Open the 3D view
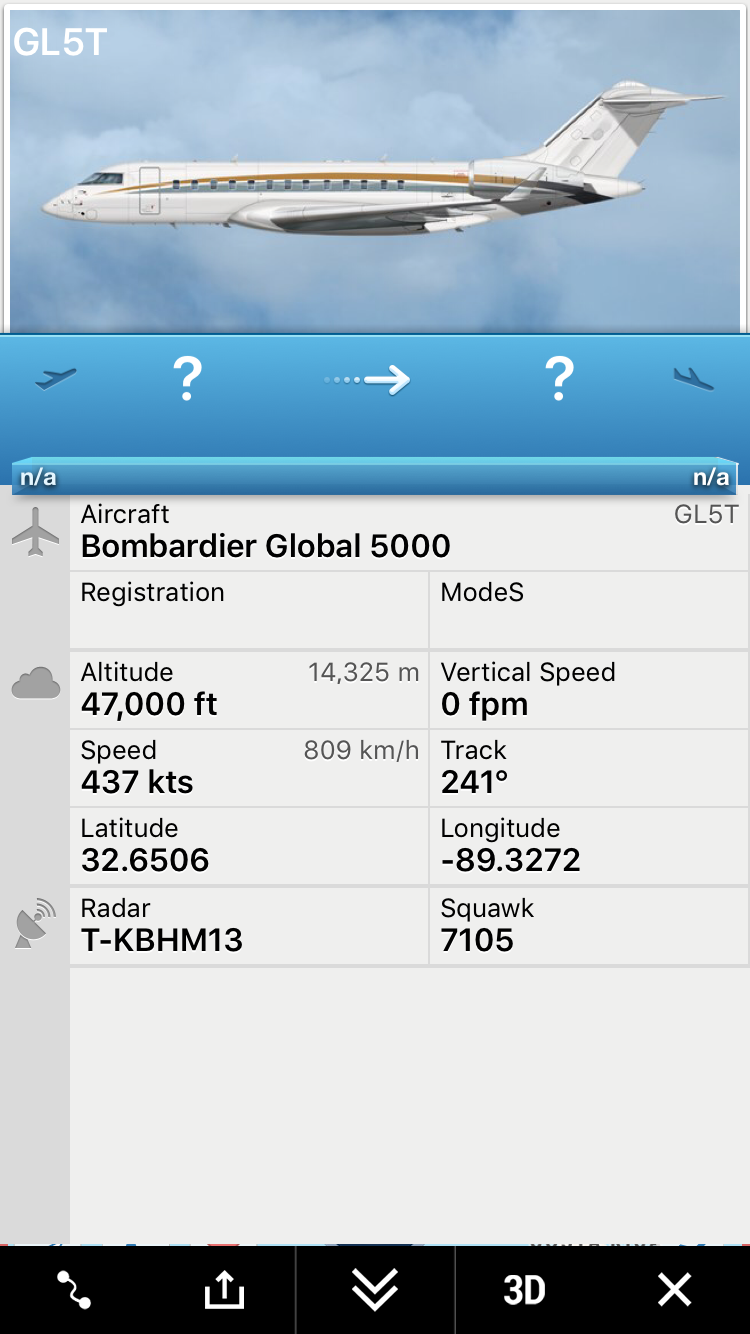 (524, 1290)
